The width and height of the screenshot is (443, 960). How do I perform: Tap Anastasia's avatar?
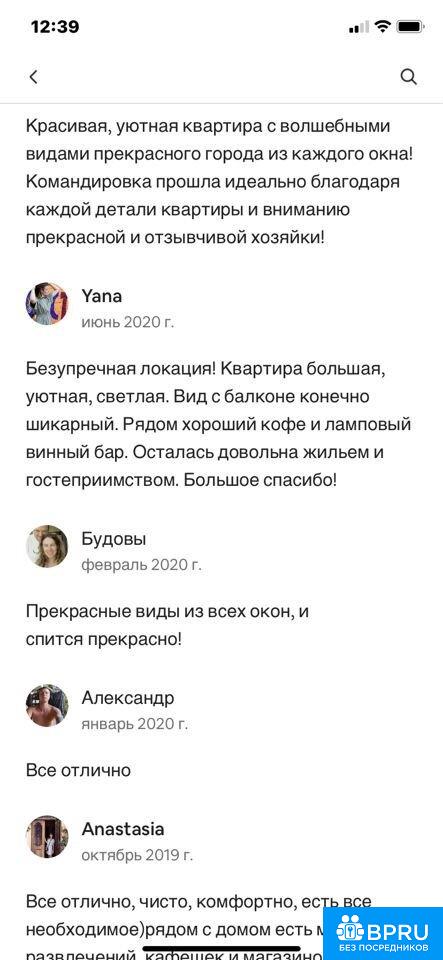47,836
